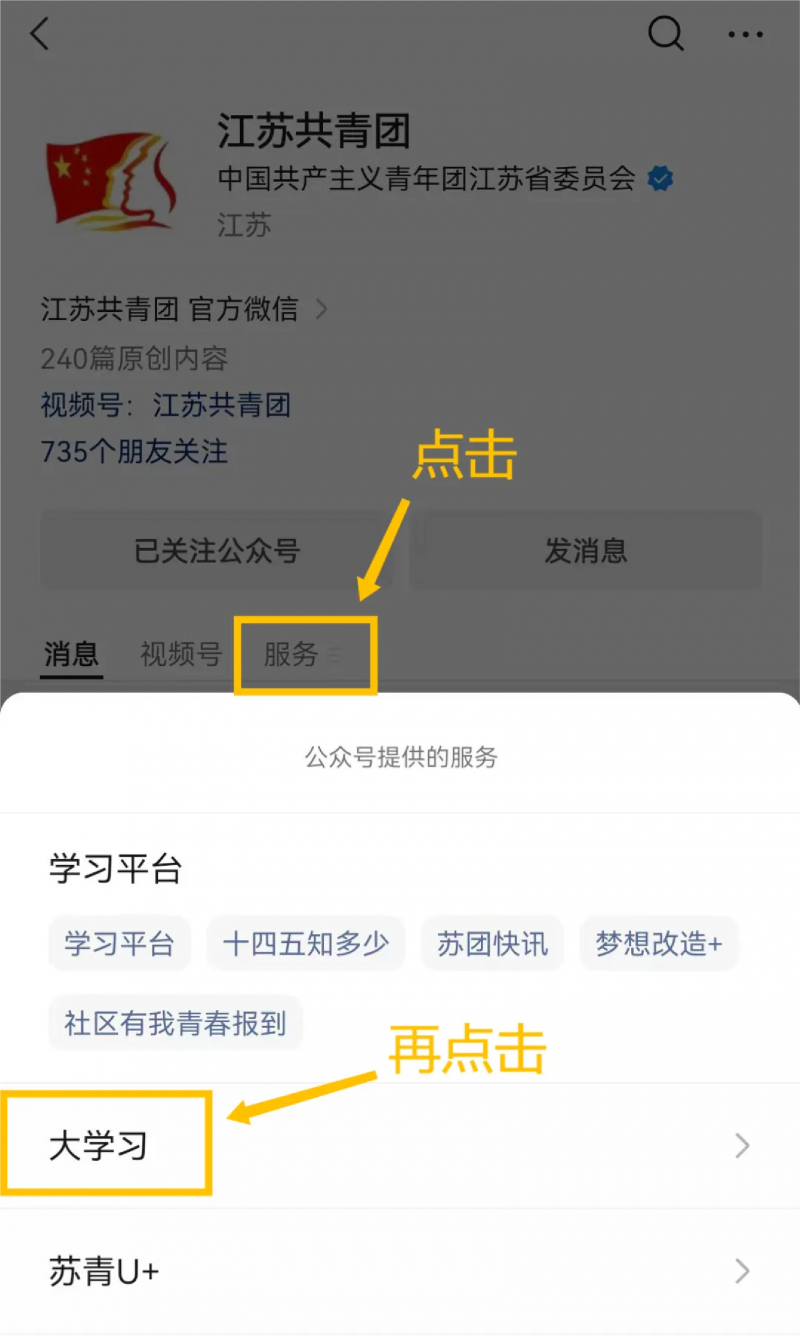Choose the 社区有我青春报到 chip

[x=175, y=1023]
